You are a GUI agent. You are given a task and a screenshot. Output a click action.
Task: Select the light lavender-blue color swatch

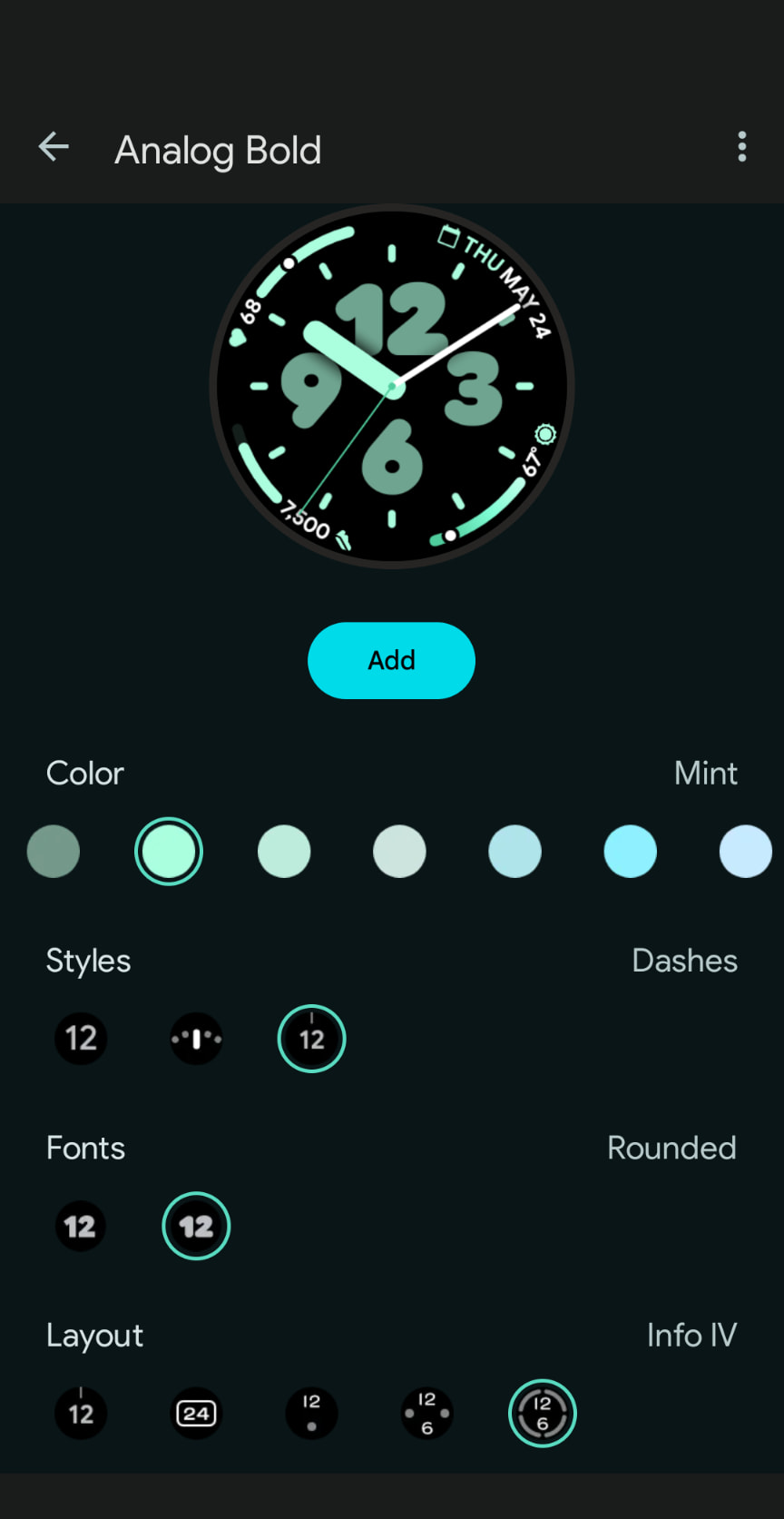[x=745, y=852]
